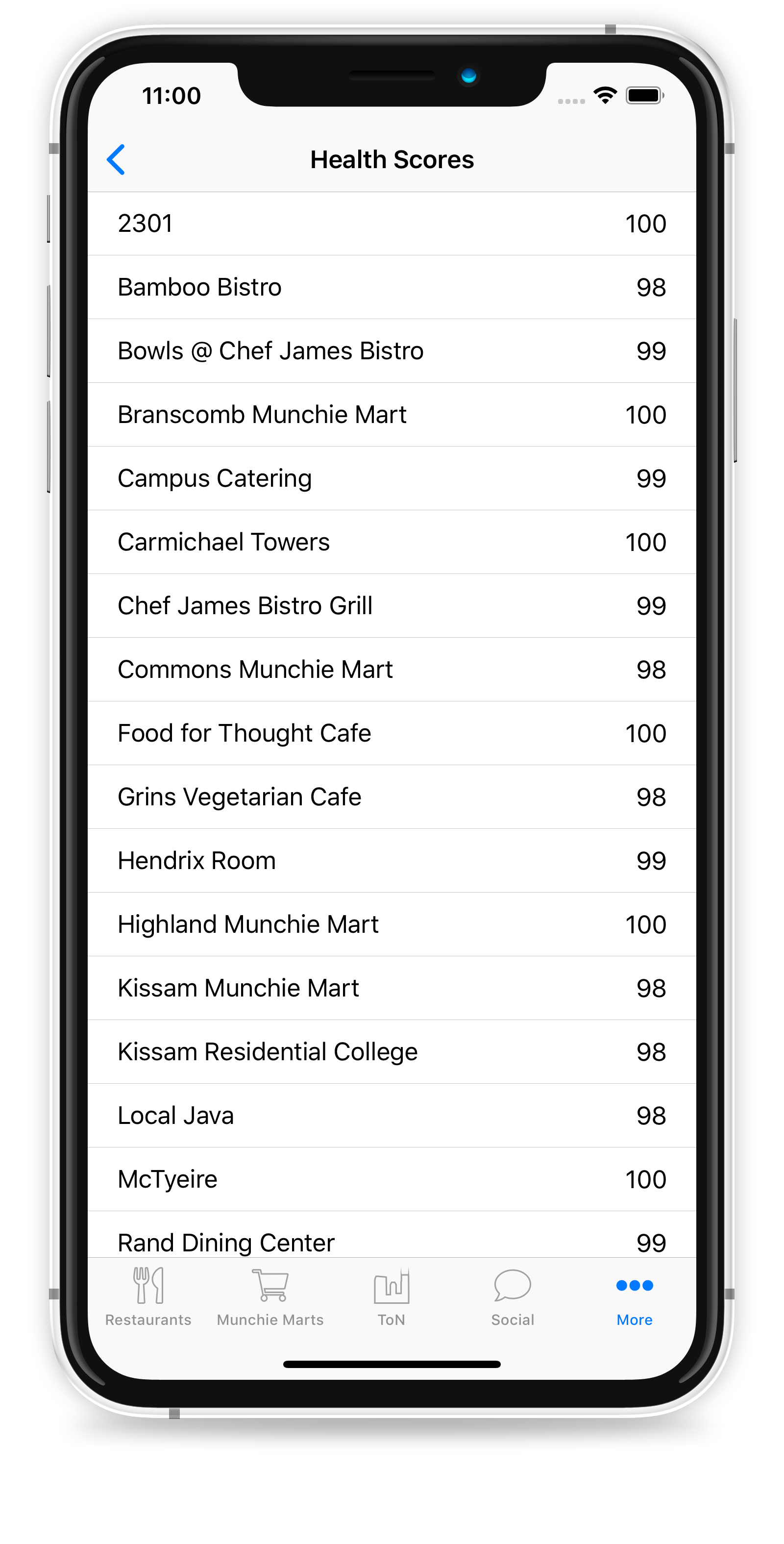Switch to the Restaurants tab

pyautogui.click(x=148, y=1297)
